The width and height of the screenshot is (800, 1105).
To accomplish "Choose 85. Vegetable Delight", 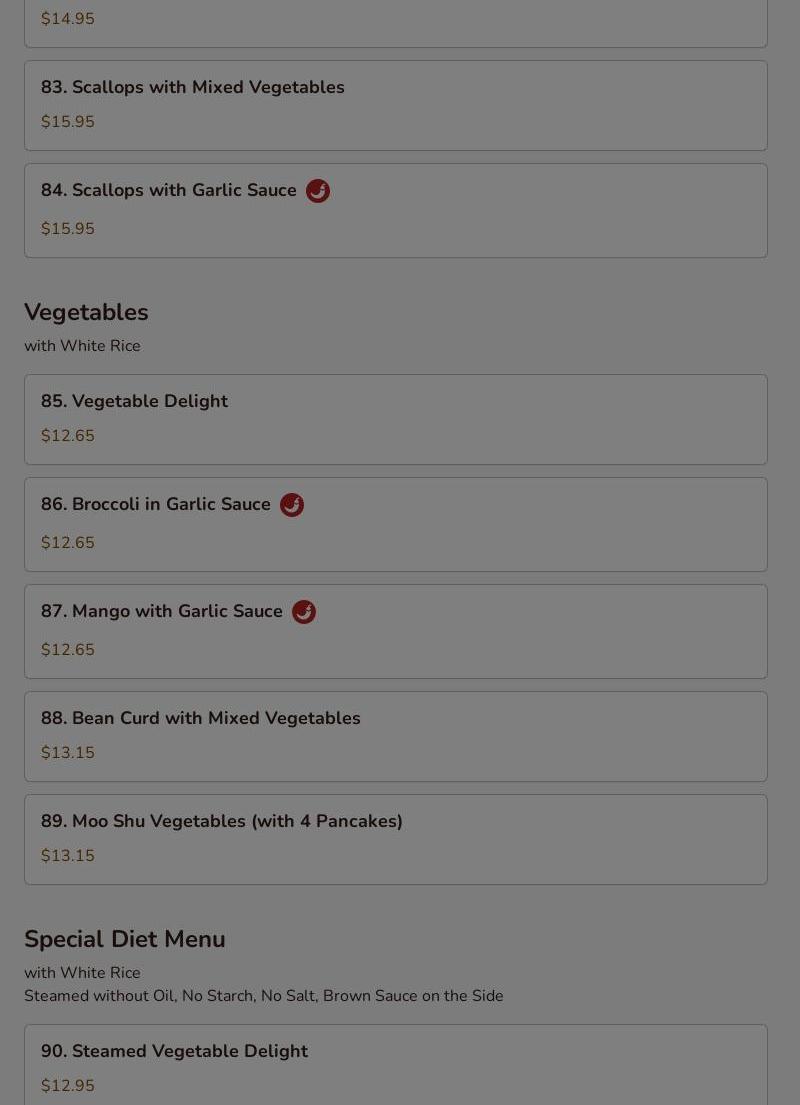I will [395, 419].
